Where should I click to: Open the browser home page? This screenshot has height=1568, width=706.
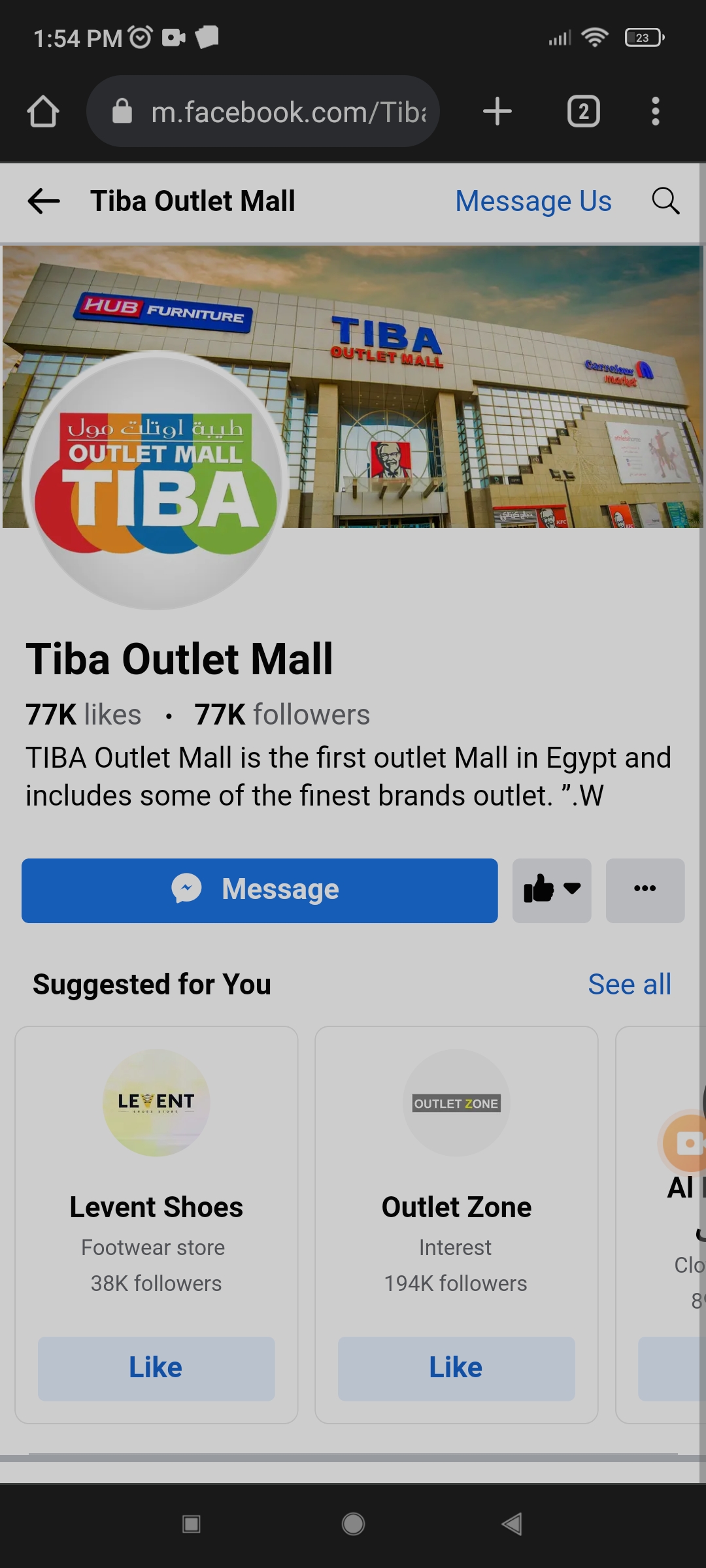[43, 112]
